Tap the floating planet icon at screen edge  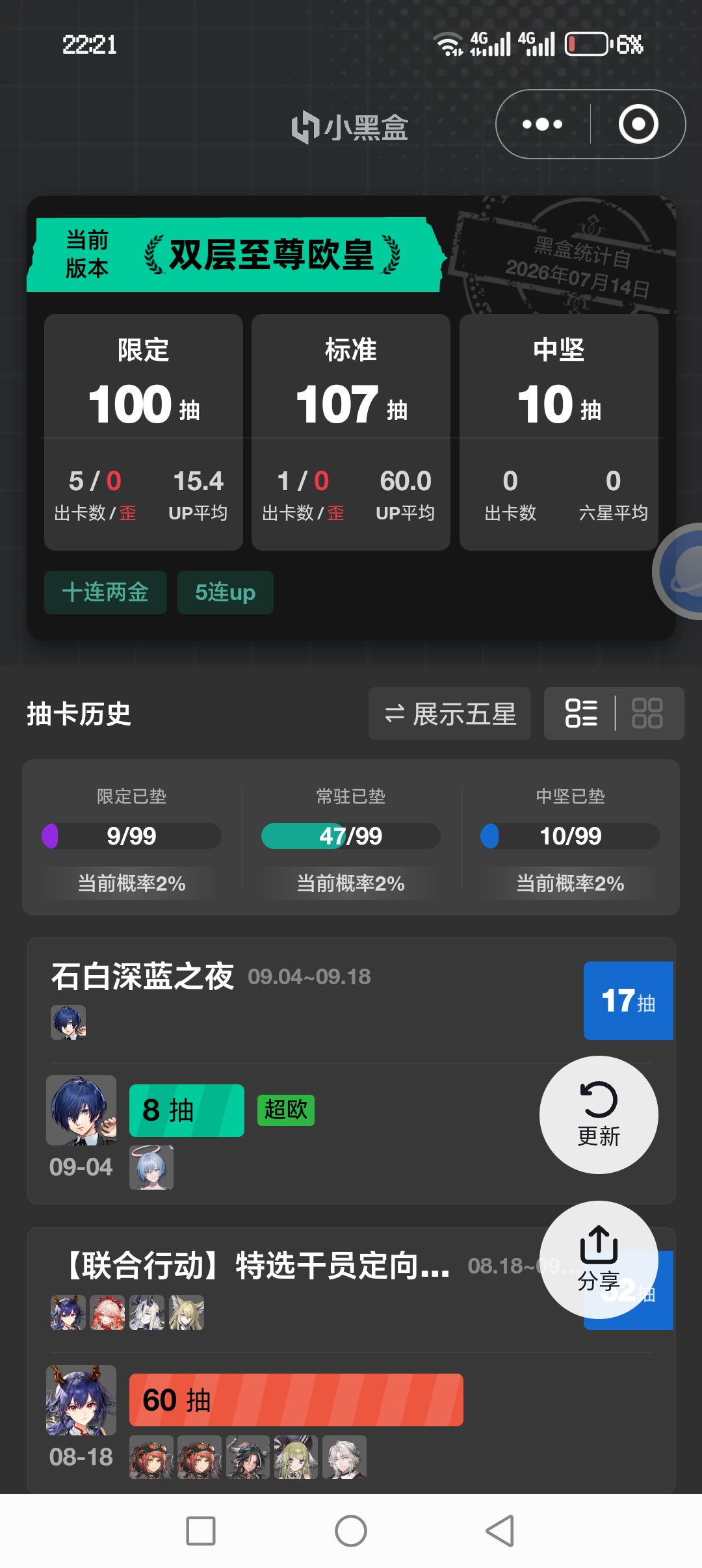point(679,571)
